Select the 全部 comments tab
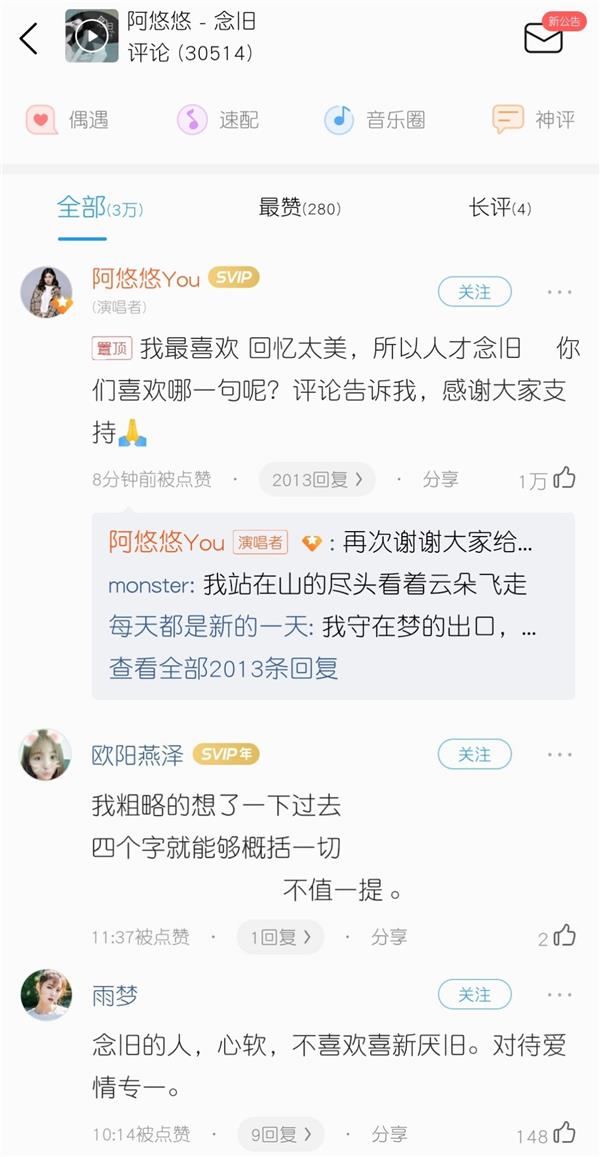Viewport: 600px width, 1157px height. [99, 208]
